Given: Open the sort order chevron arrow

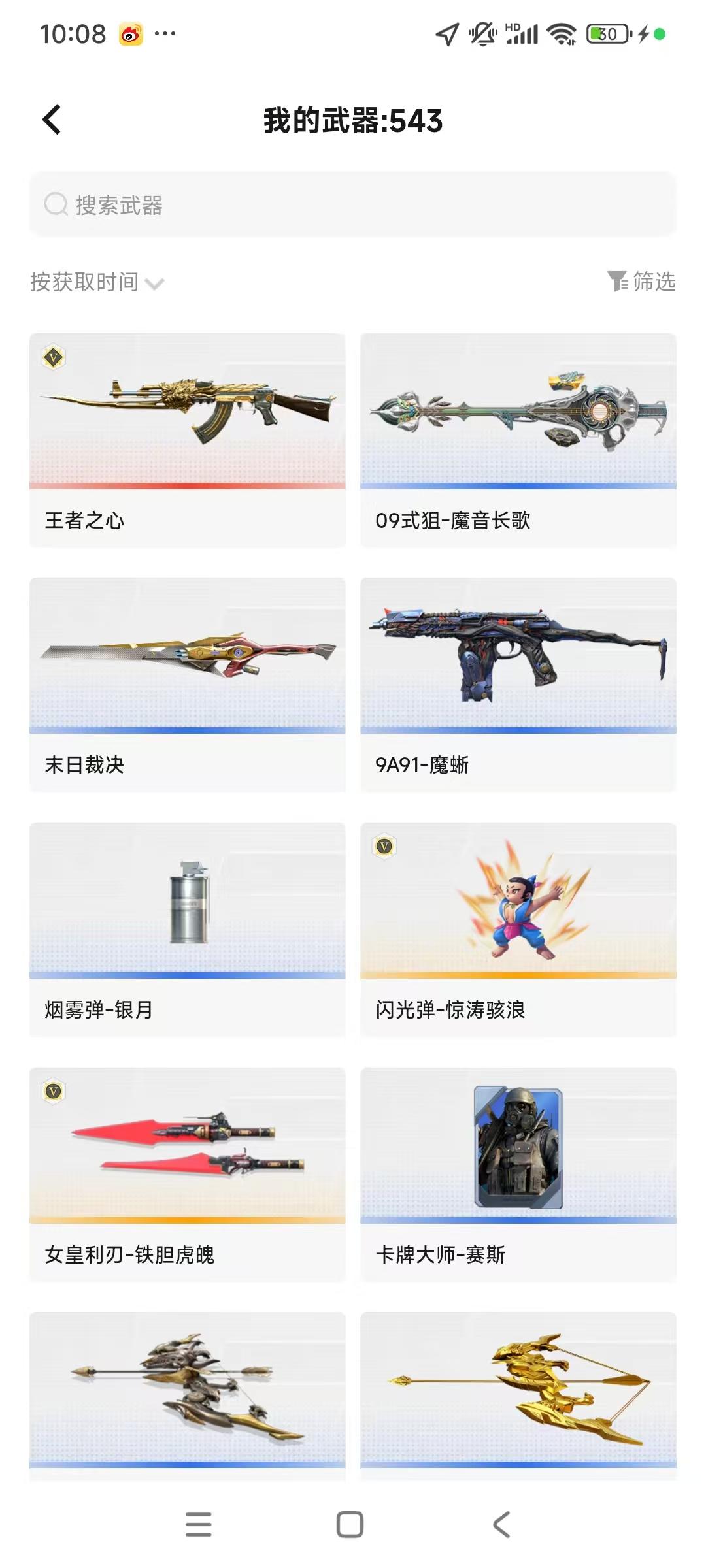Looking at the screenshot, I should click(155, 284).
